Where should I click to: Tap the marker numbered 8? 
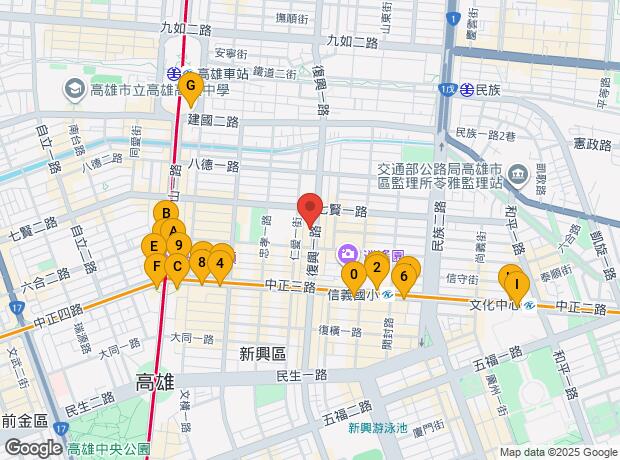201,263
